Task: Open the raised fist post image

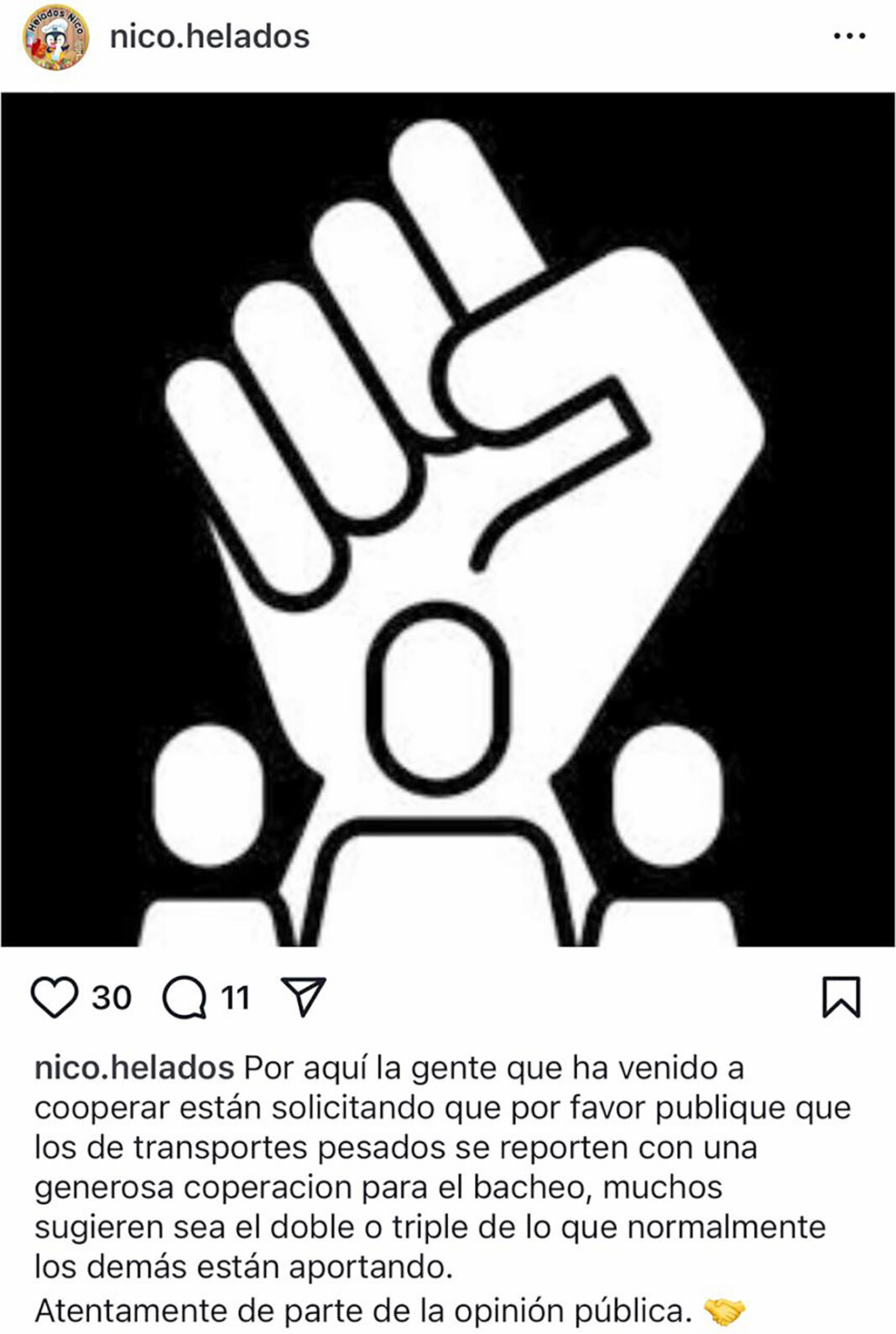Action: (x=448, y=520)
